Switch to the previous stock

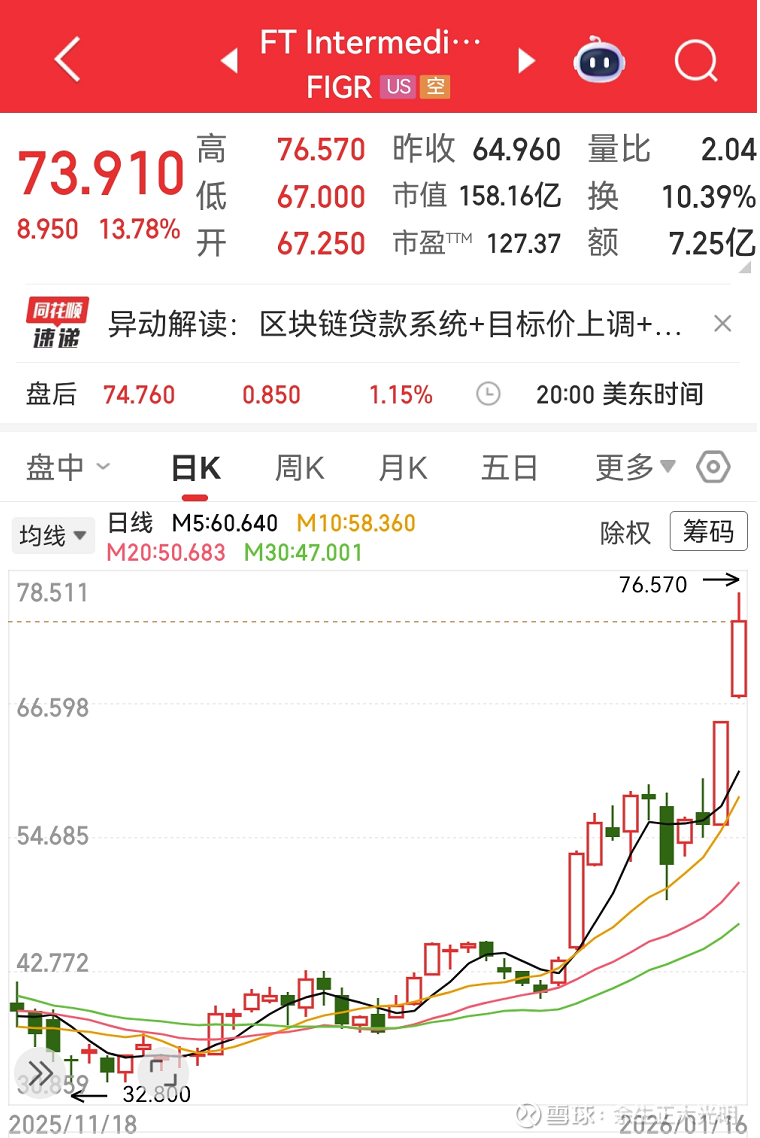click(229, 62)
